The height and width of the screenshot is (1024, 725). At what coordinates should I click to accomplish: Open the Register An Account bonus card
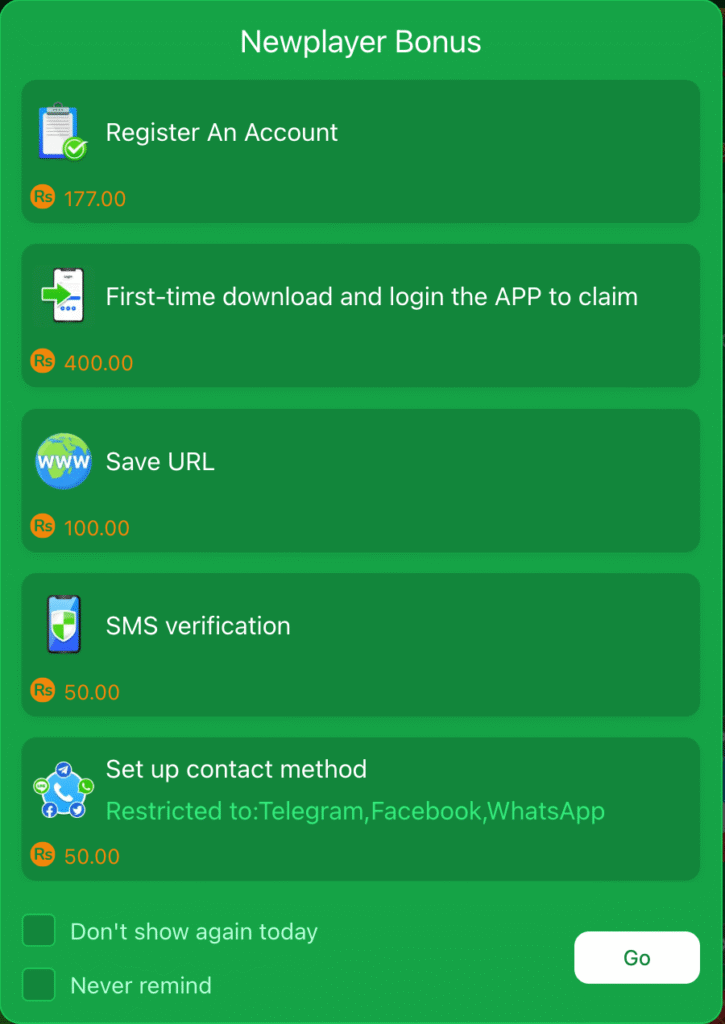(x=360, y=151)
